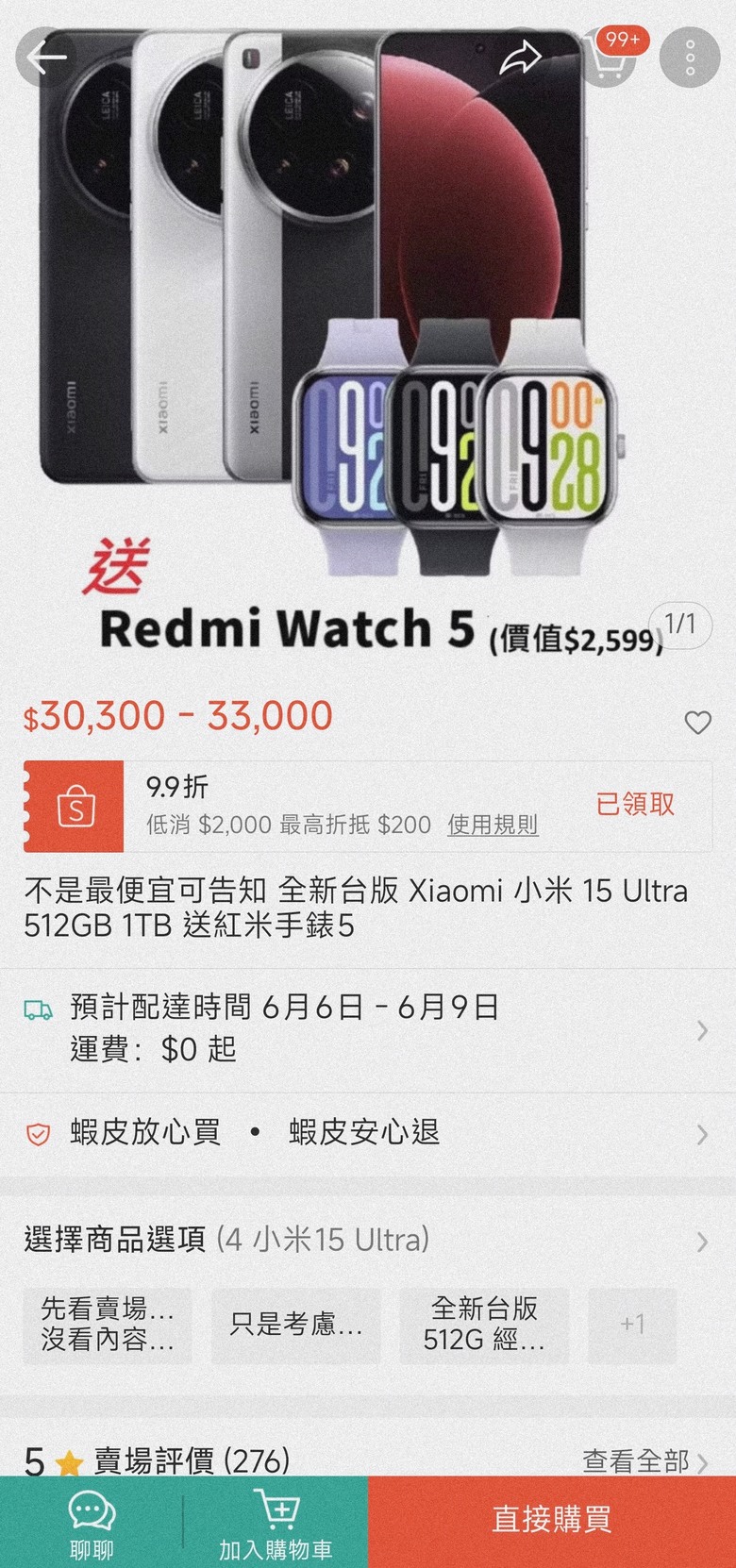Buy now with 直接購買
736x1568 pixels.
[552, 1520]
